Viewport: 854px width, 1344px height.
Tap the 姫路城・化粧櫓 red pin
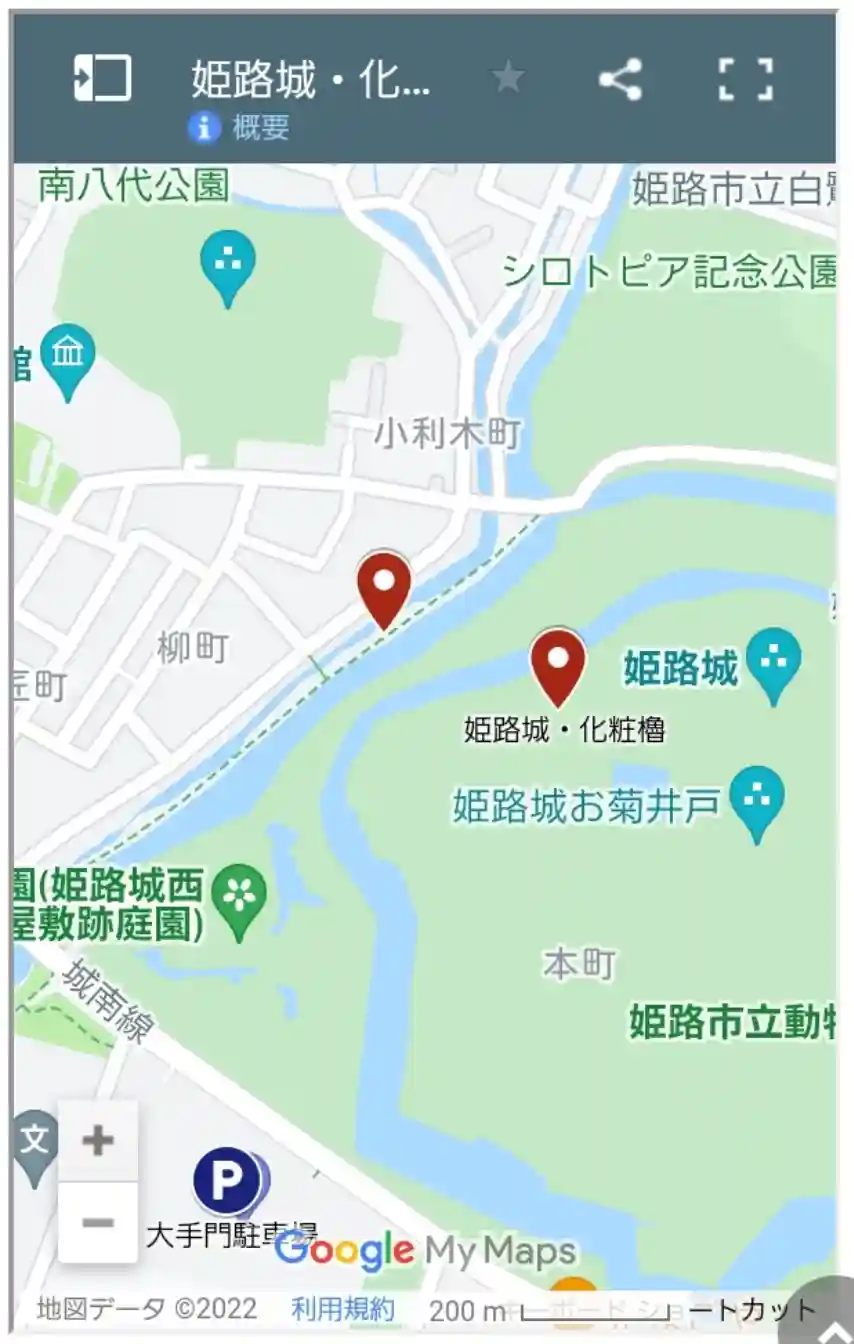[558, 663]
